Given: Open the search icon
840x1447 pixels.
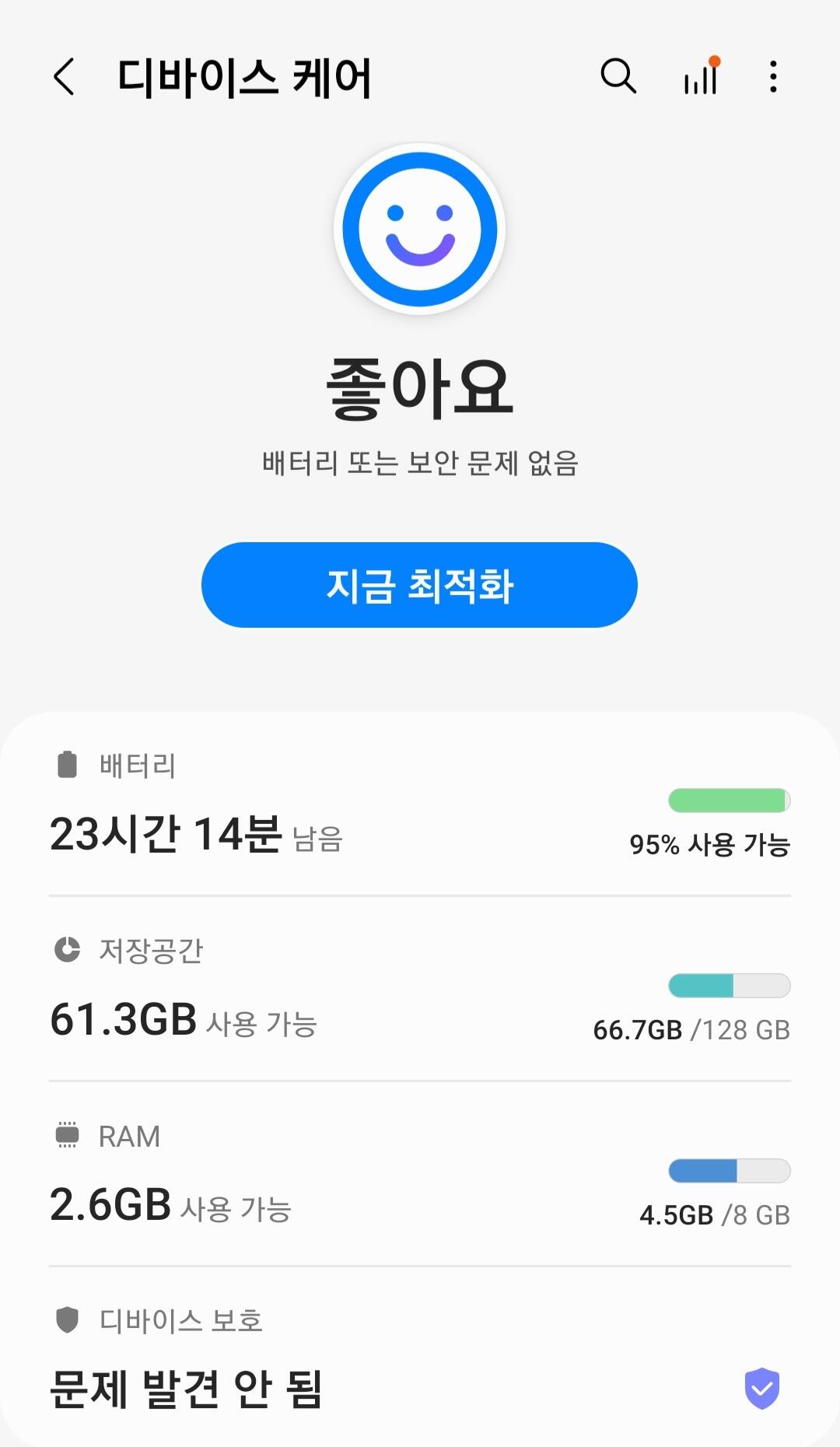Looking at the screenshot, I should point(618,77).
